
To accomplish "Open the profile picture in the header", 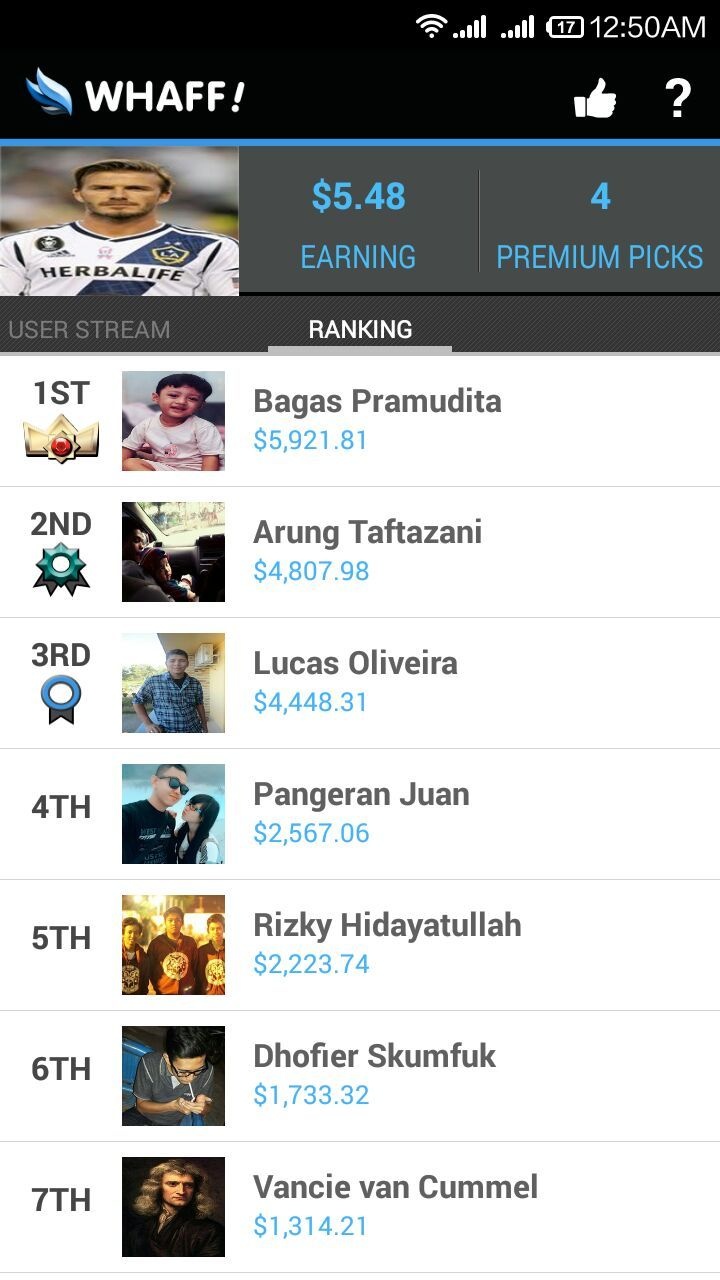I will click(x=119, y=221).
